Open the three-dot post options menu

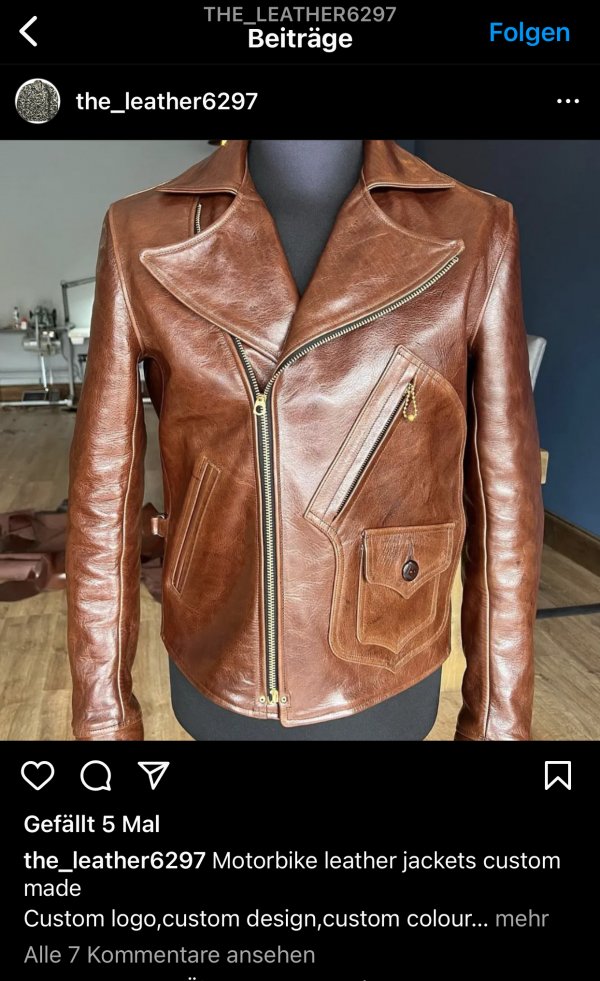[567, 101]
